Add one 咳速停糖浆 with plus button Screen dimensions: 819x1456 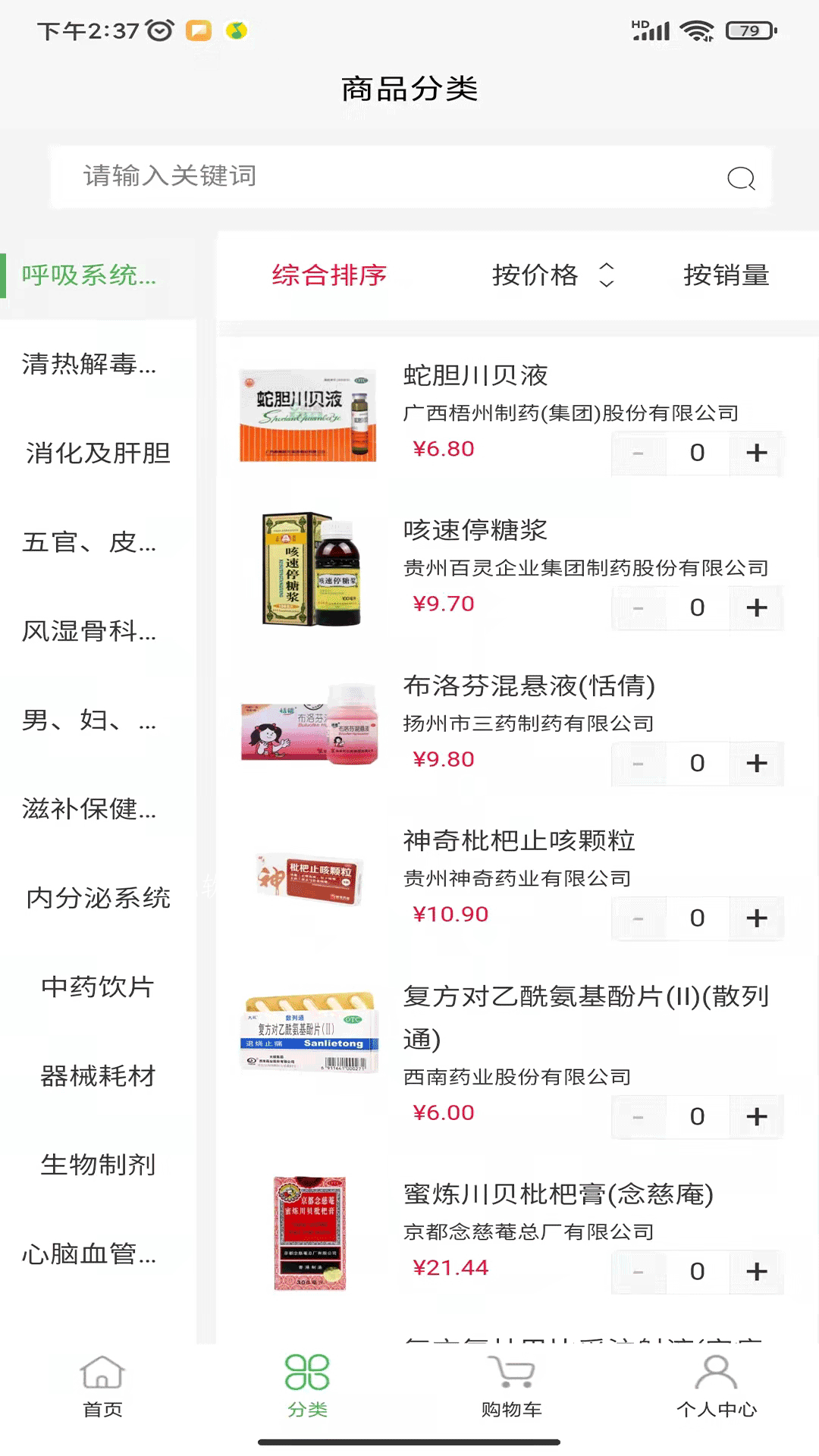click(x=756, y=607)
